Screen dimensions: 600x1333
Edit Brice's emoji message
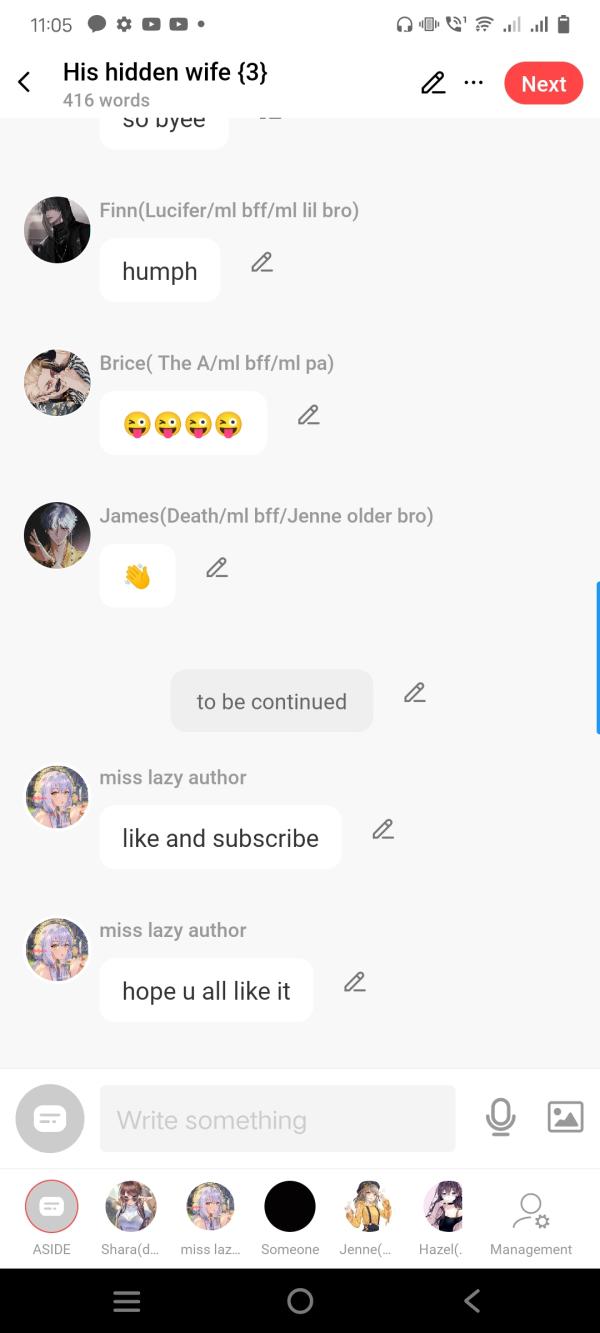pyautogui.click(x=308, y=415)
